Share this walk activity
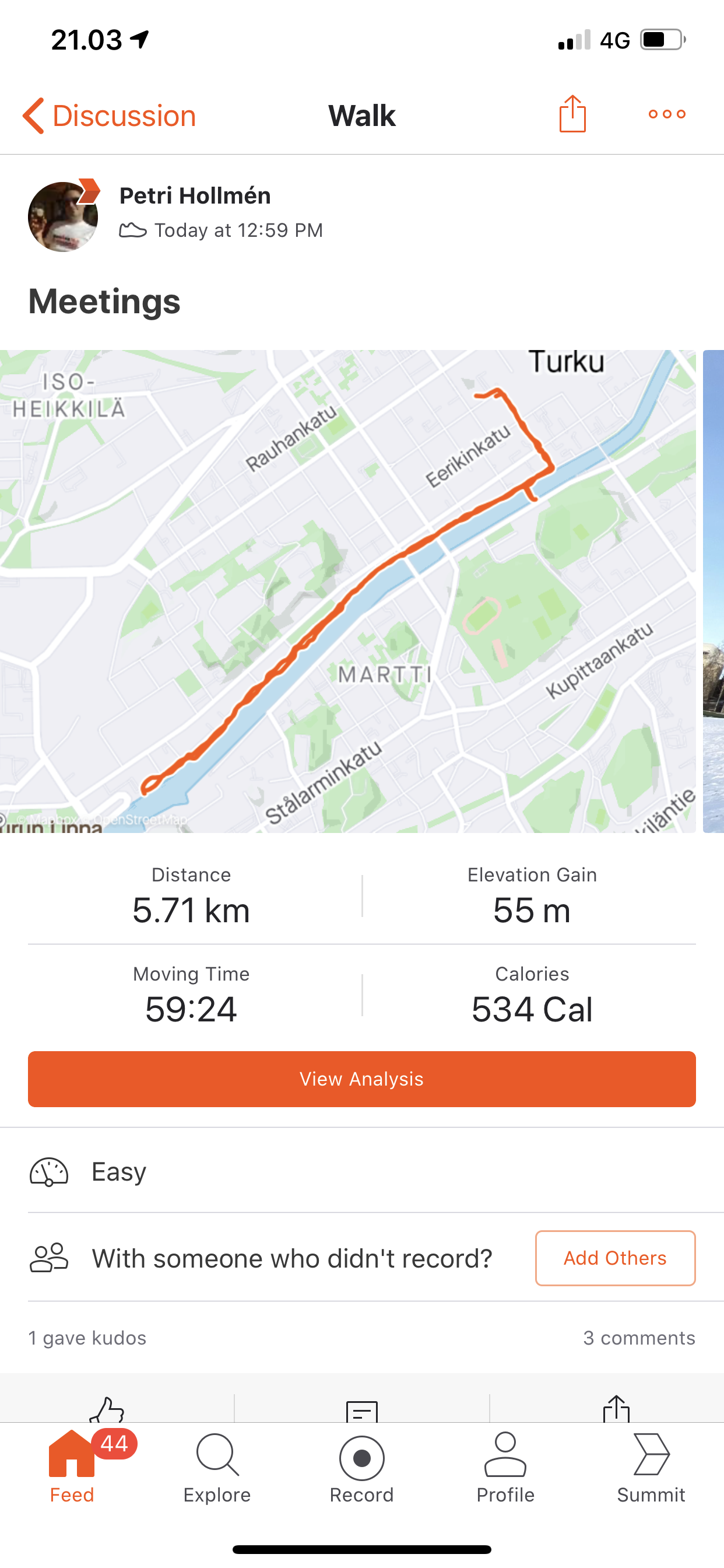This screenshot has width=724, height=1568. pos(572,114)
